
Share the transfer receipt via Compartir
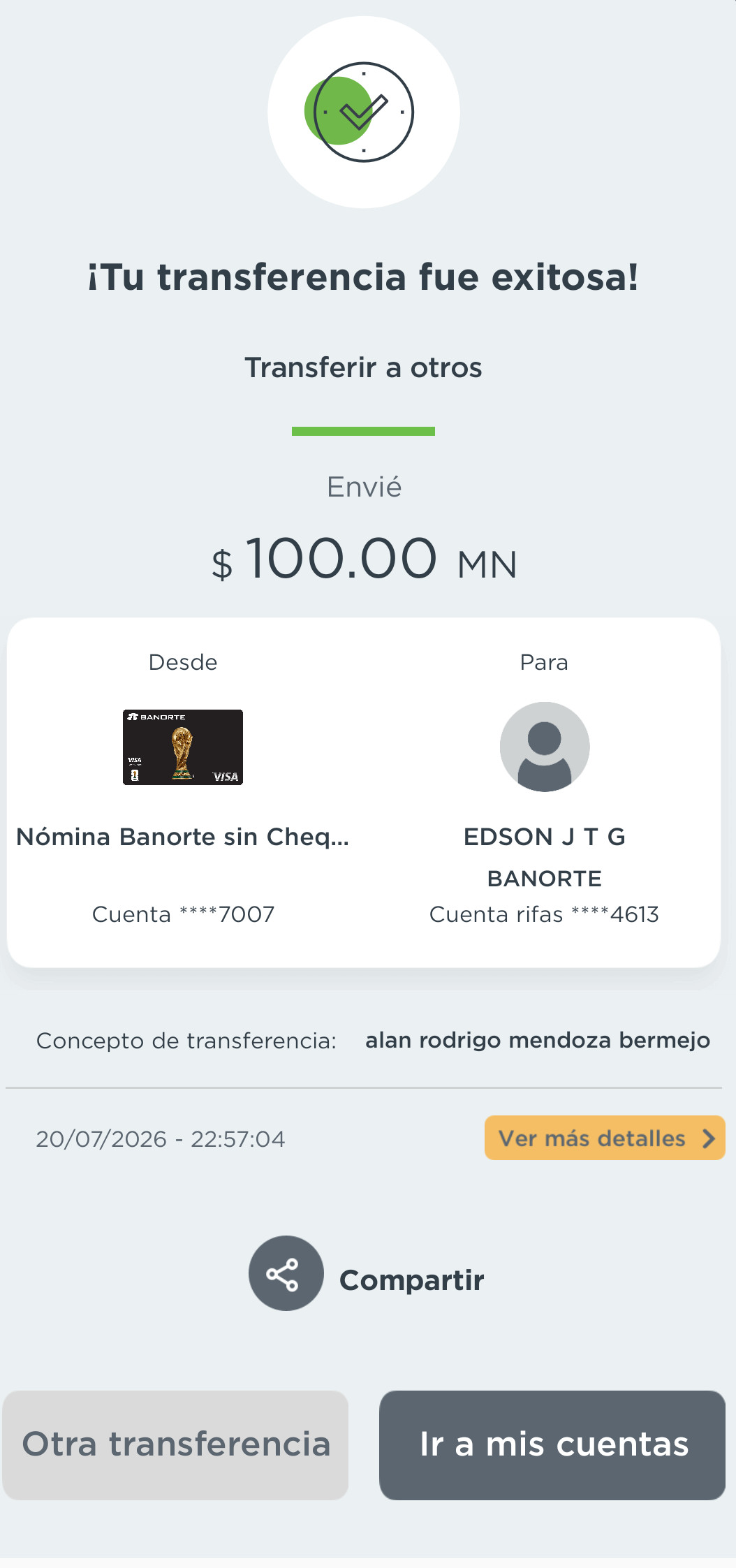point(367,1273)
